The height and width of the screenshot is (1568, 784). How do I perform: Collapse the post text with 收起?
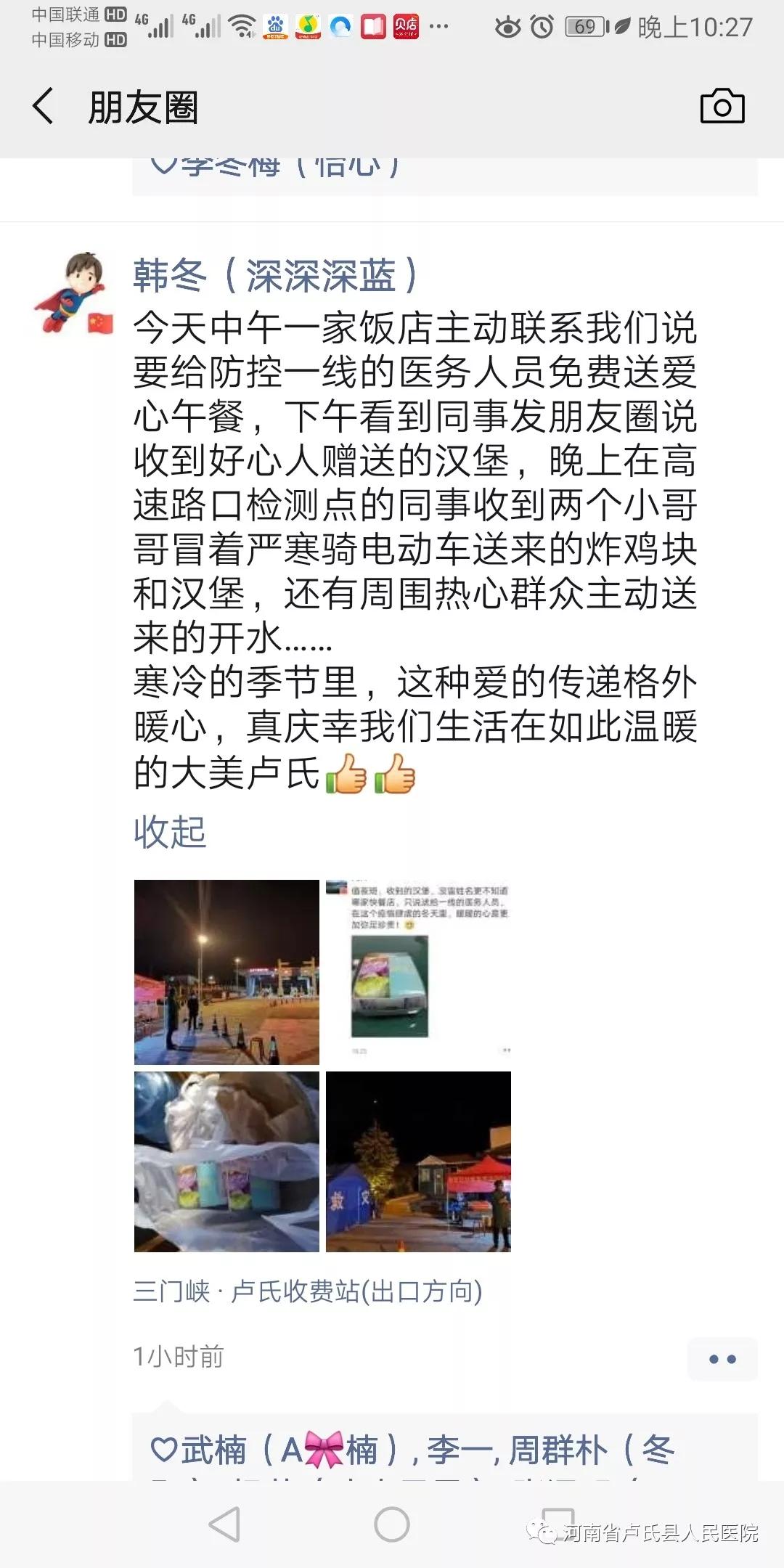point(170,831)
